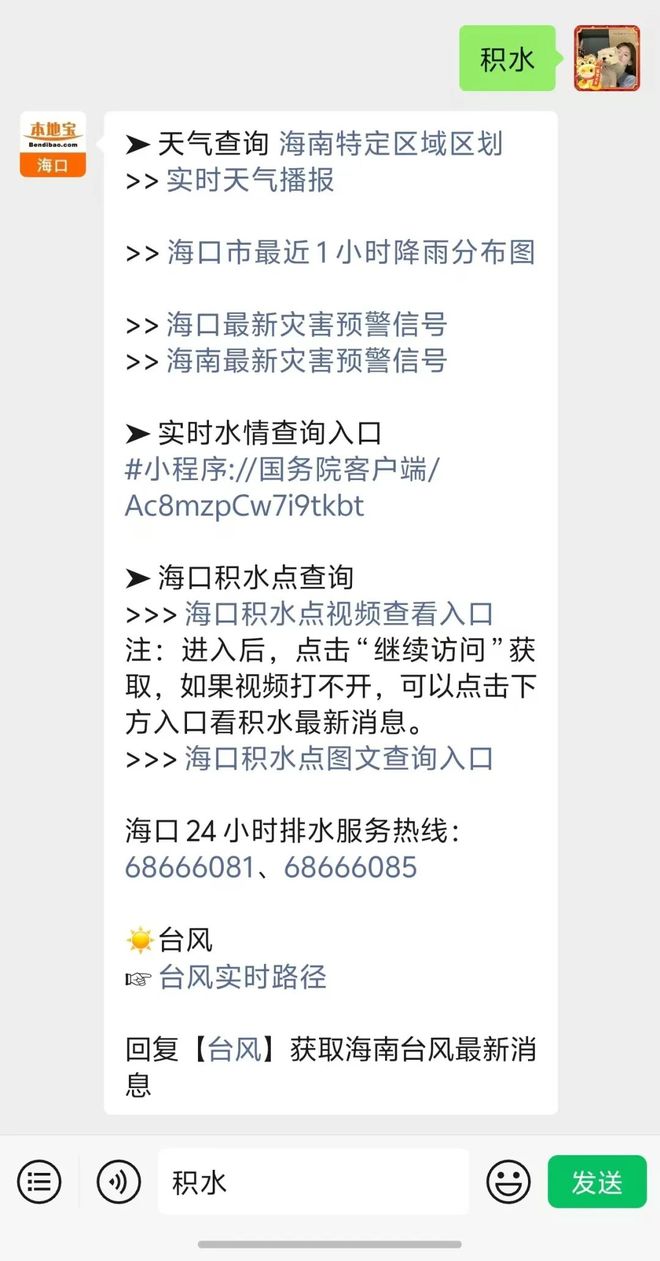View 海口市最近1小时降雨分布图 link
Image resolution: width=660 pixels, height=1261 pixels.
pos(350,252)
